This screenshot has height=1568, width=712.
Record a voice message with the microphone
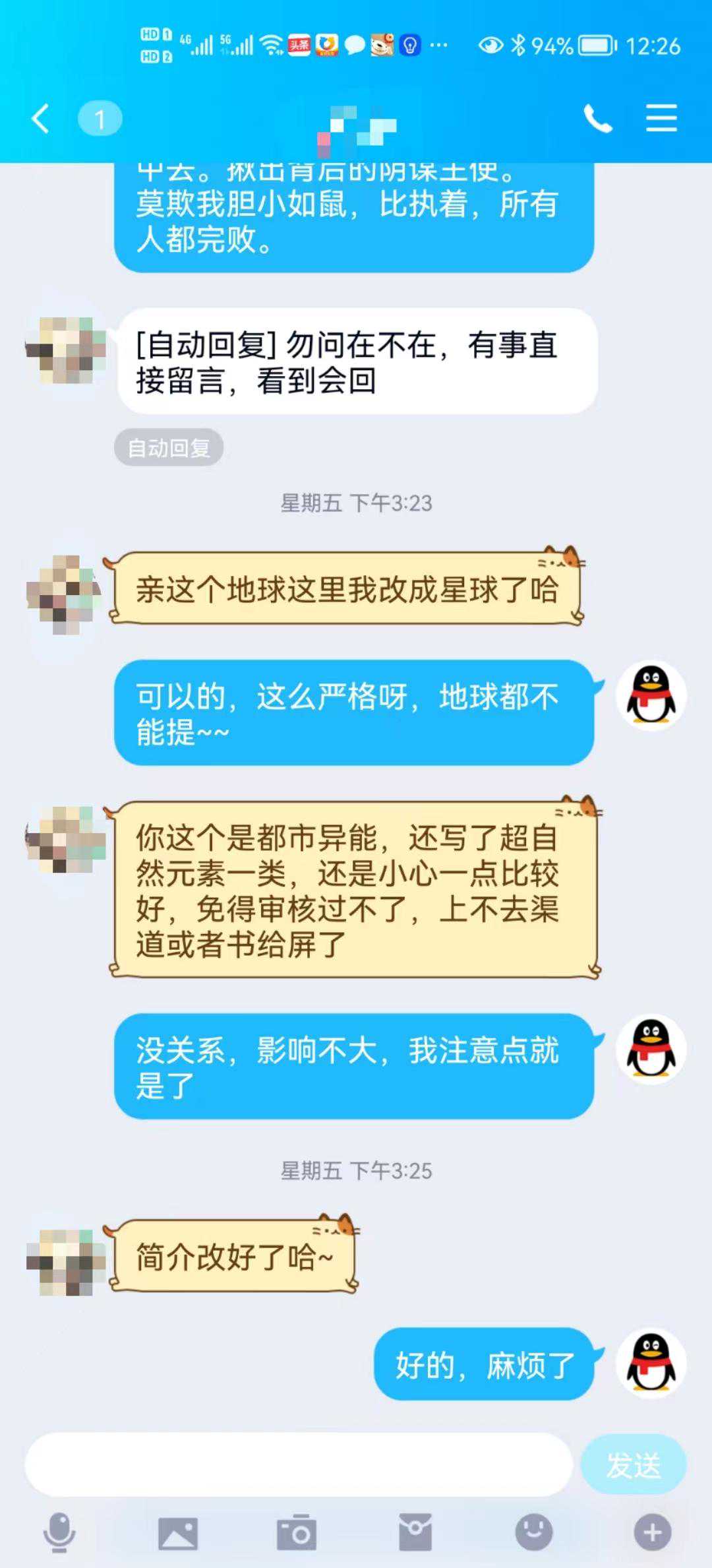coord(59,1532)
